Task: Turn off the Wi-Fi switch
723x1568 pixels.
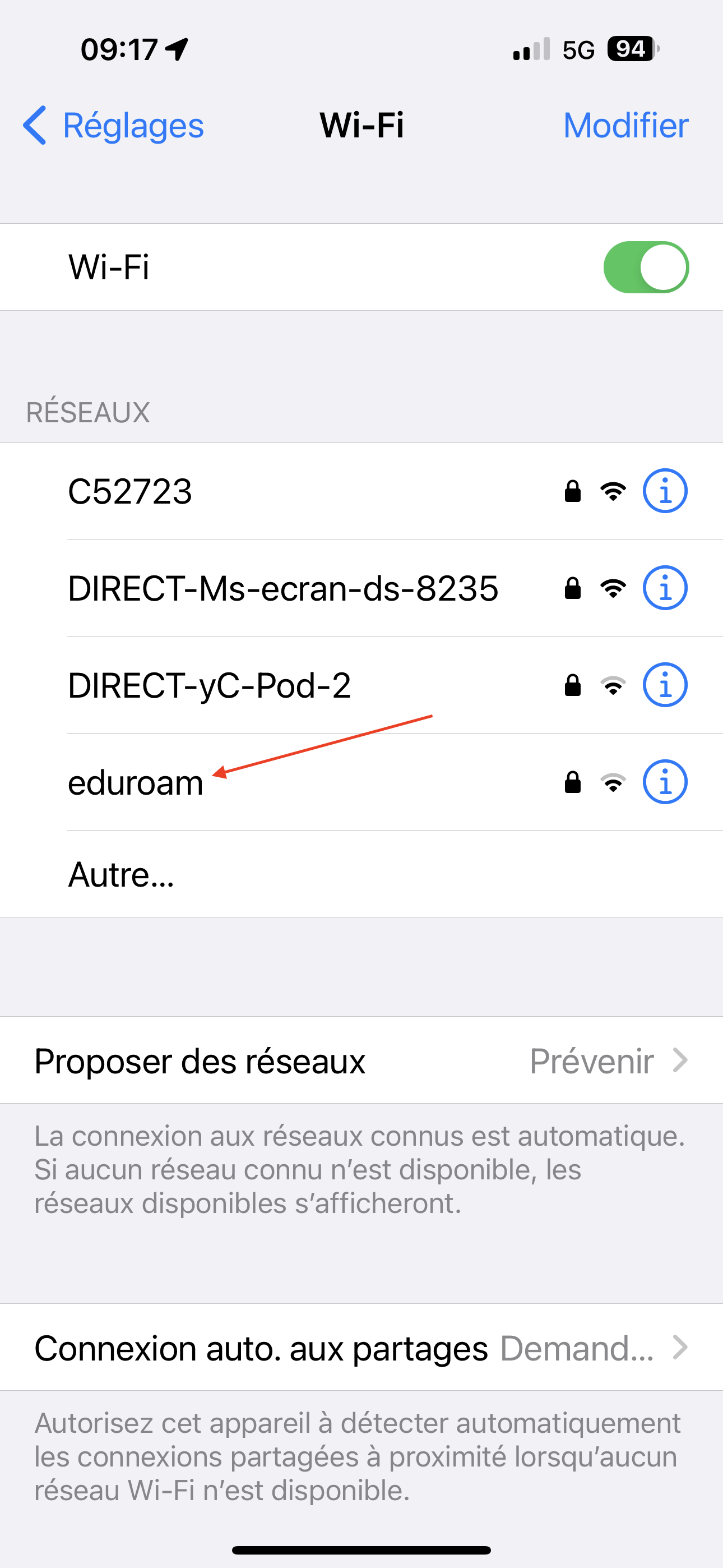Action: (x=646, y=267)
